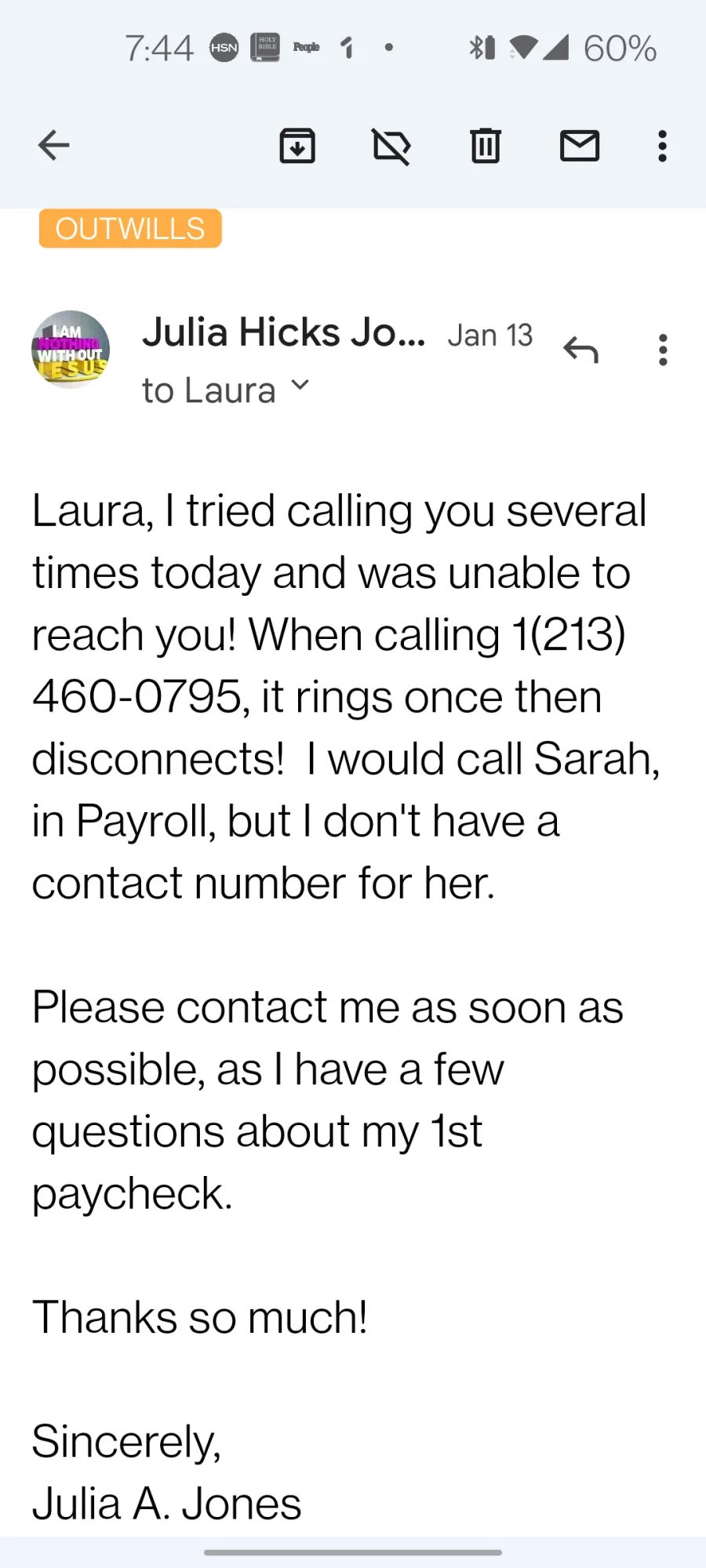Open the top toolbar overflow menu
Image resolution: width=706 pixels, height=1568 pixels.
pyautogui.click(x=663, y=146)
